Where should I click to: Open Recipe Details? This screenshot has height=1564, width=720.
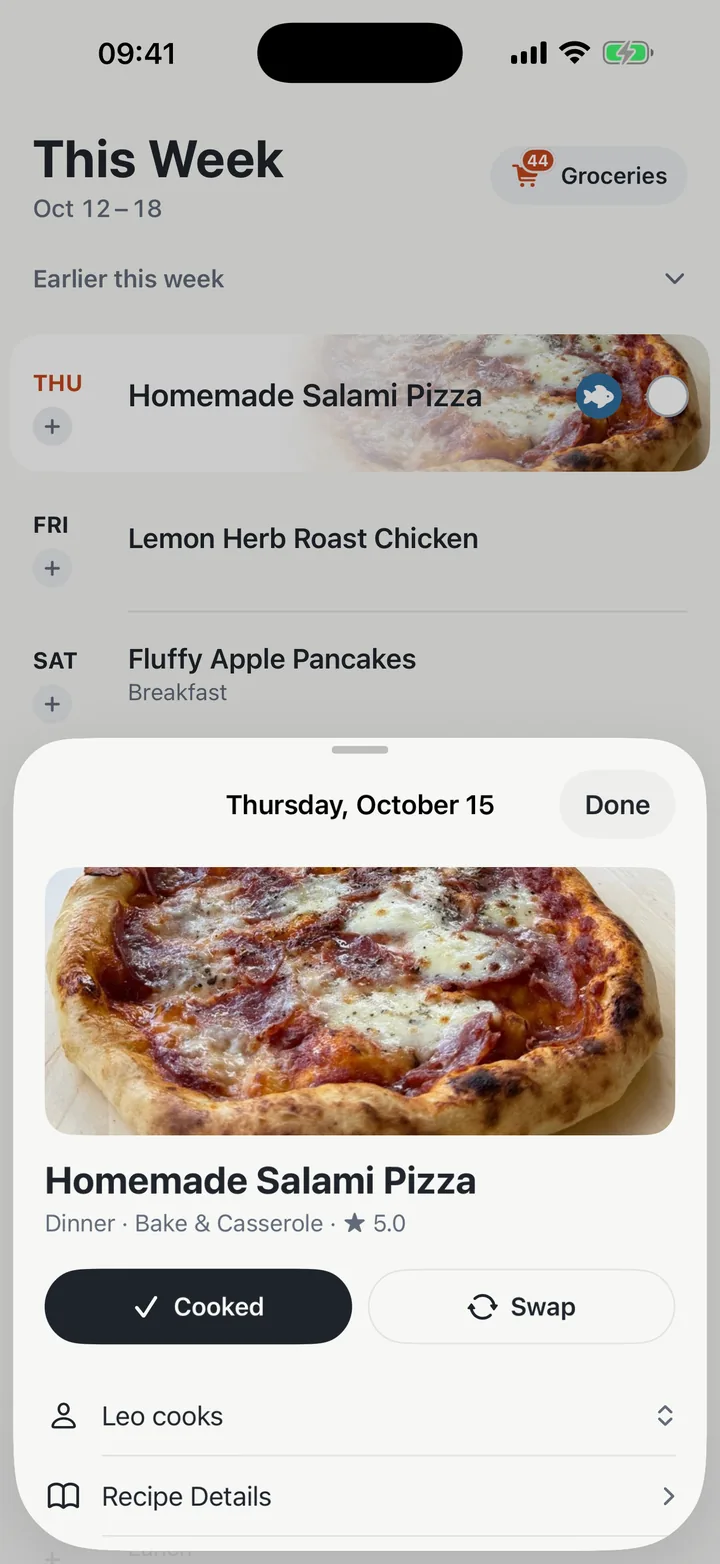(x=360, y=1496)
